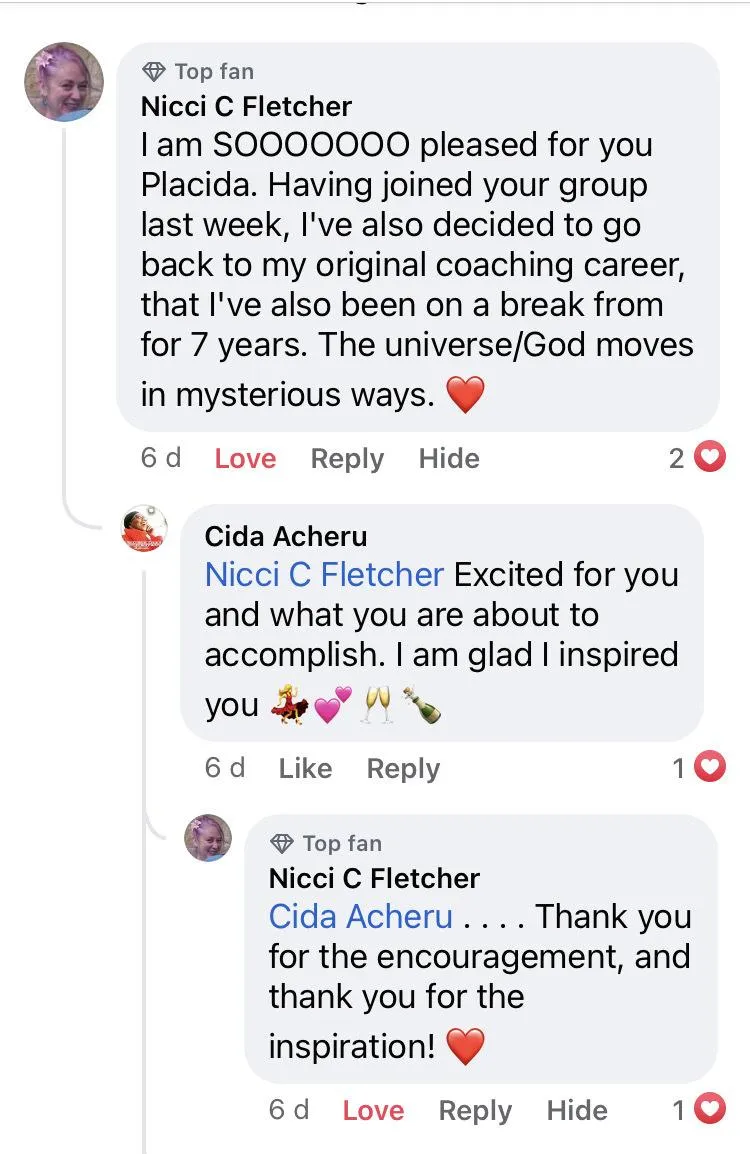Like Cida Acheru's reply
This screenshot has width=750, height=1154.
305,768
